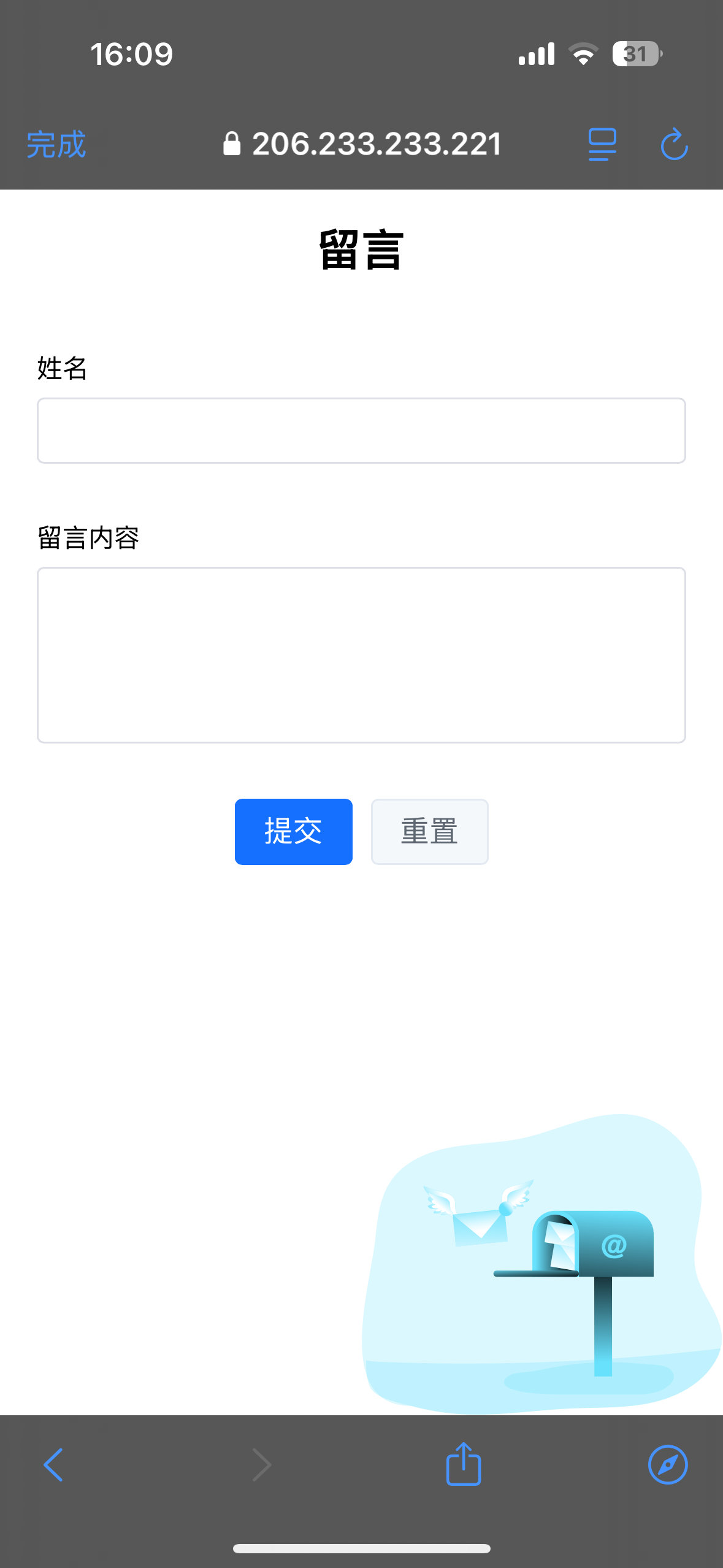
Task: Tap 完成 to close the browser view
Action: (56, 145)
